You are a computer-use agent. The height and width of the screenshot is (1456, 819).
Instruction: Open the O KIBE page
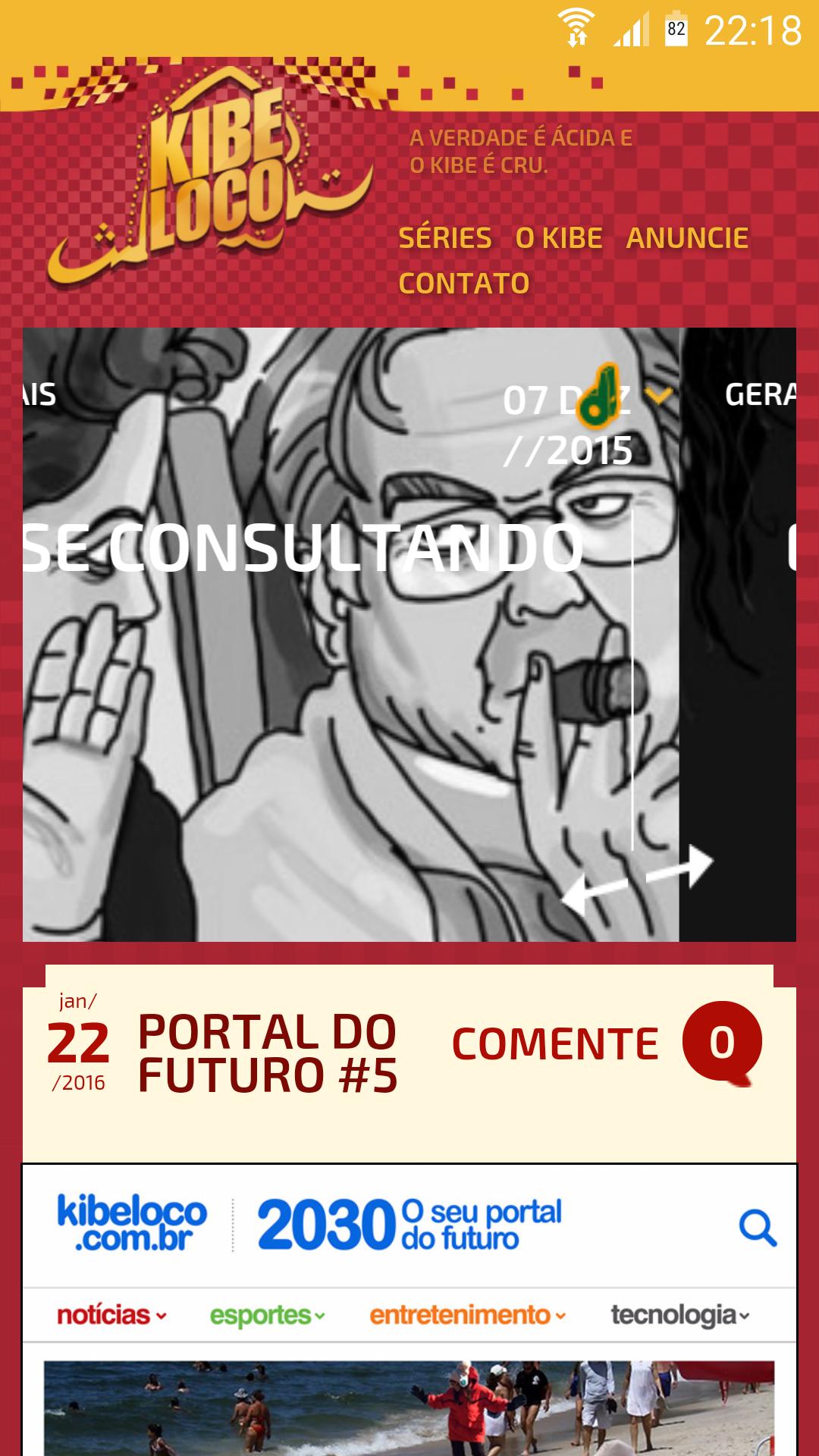click(559, 238)
